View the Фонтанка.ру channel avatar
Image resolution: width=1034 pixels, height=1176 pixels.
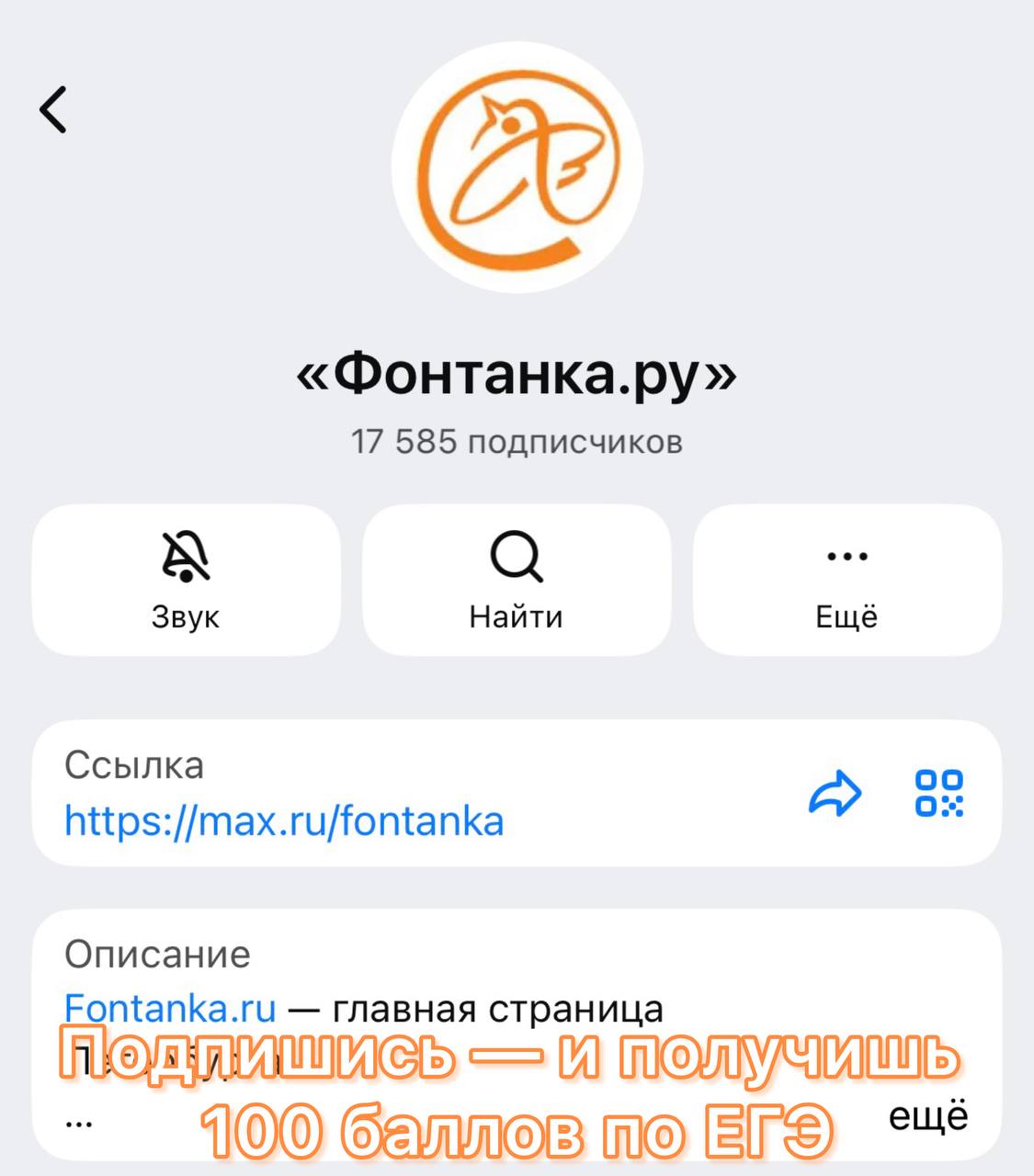click(x=517, y=167)
